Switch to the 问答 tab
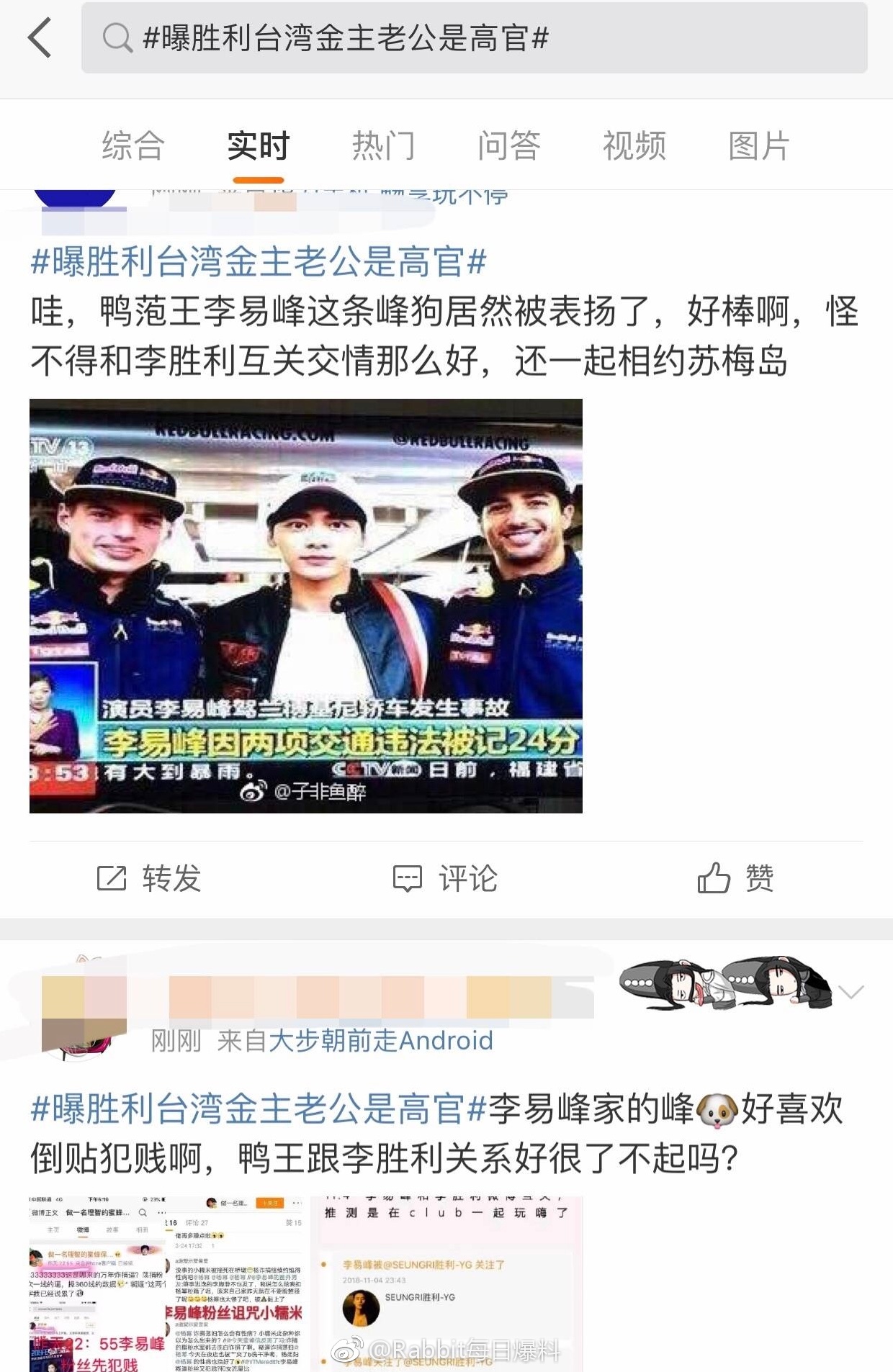The height and width of the screenshot is (1372, 893). [508, 146]
